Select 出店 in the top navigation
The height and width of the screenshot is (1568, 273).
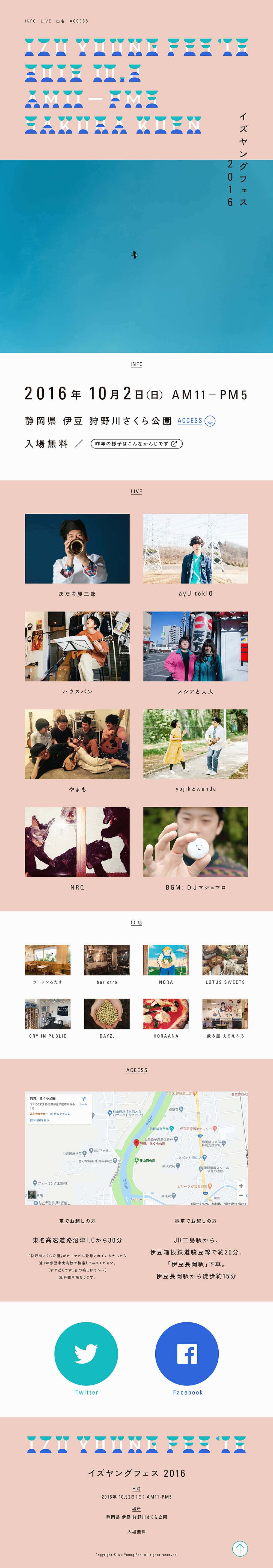(x=60, y=21)
